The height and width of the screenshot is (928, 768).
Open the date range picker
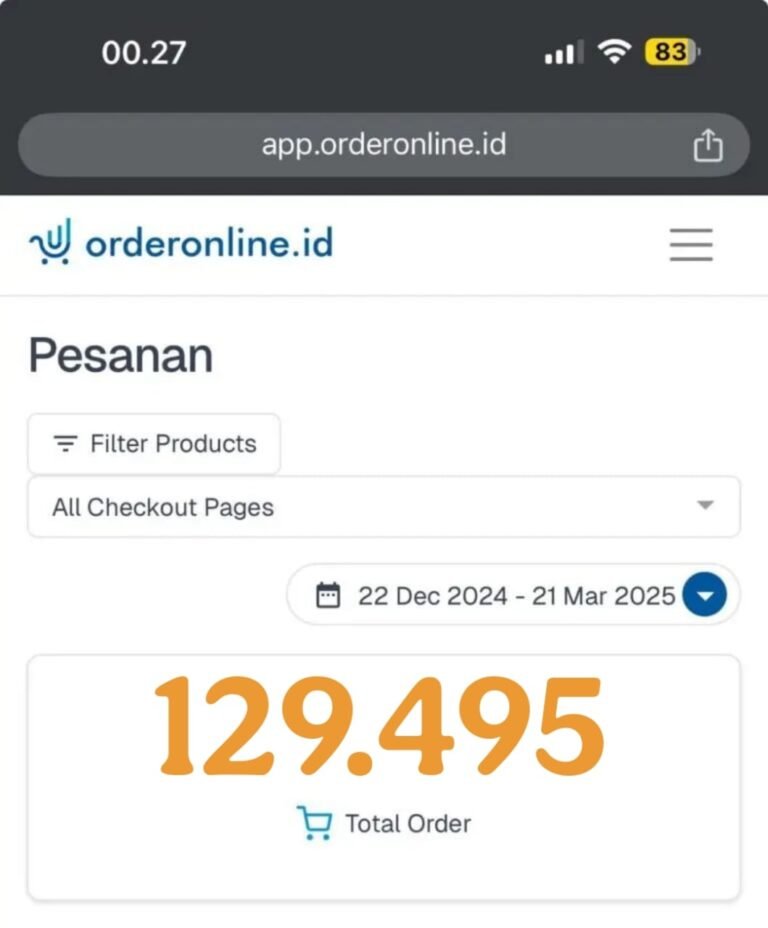click(515, 596)
